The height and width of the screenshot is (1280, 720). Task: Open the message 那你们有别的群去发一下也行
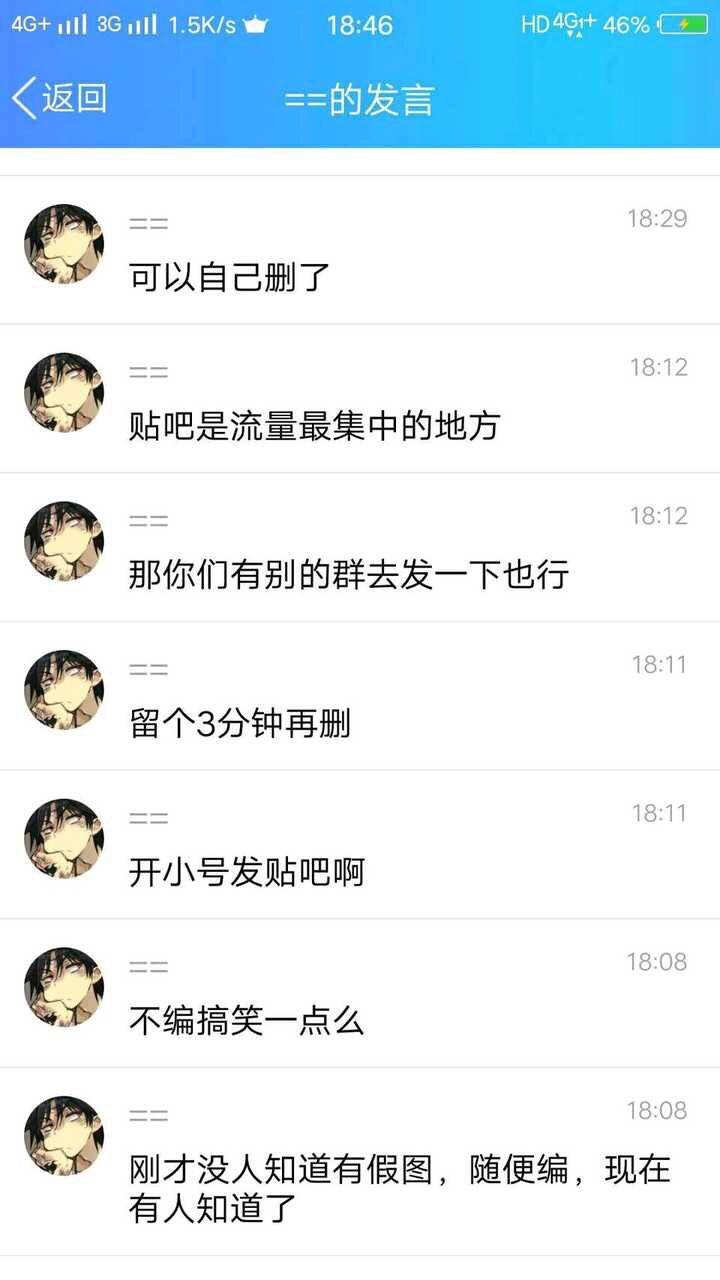[x=360, y=547]
